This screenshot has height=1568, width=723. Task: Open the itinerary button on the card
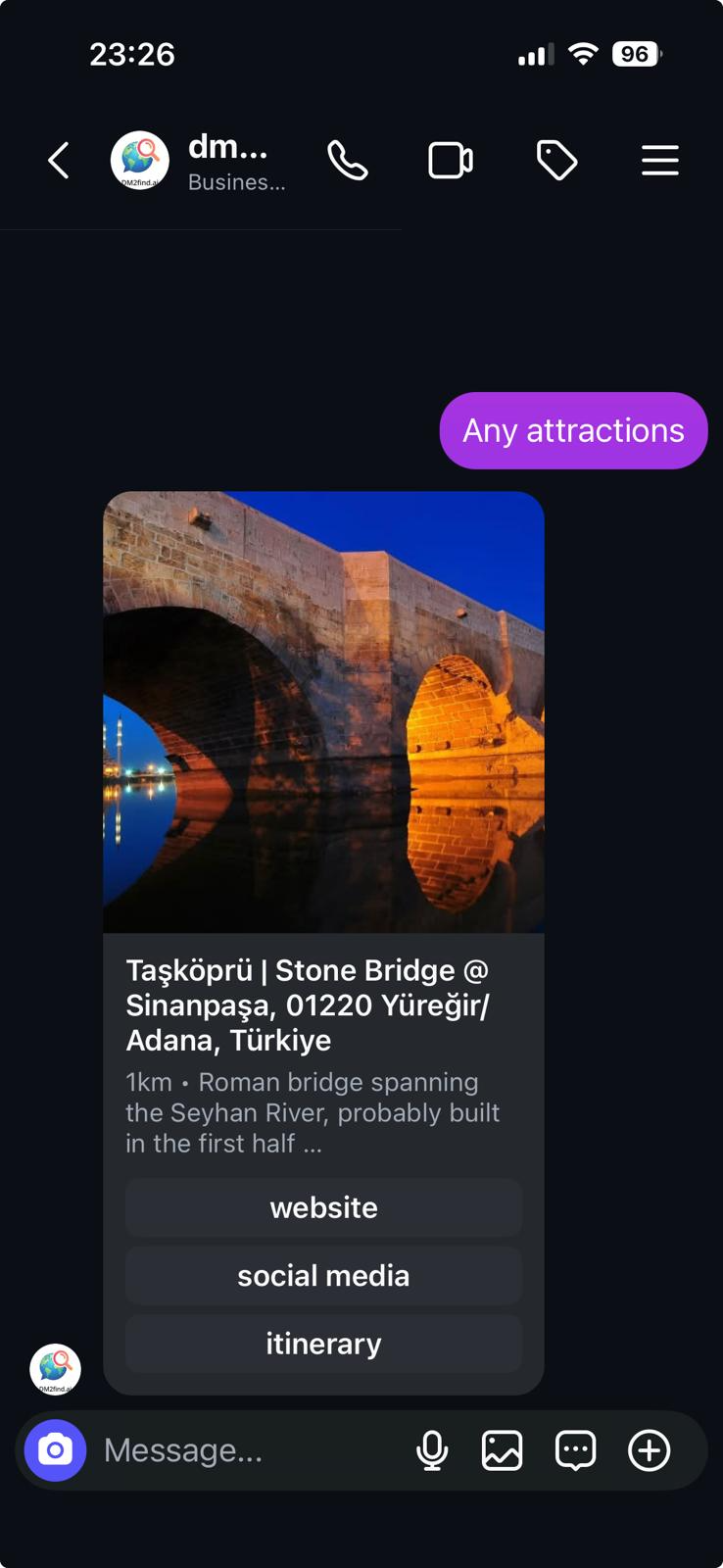[x=323, y=1344]
